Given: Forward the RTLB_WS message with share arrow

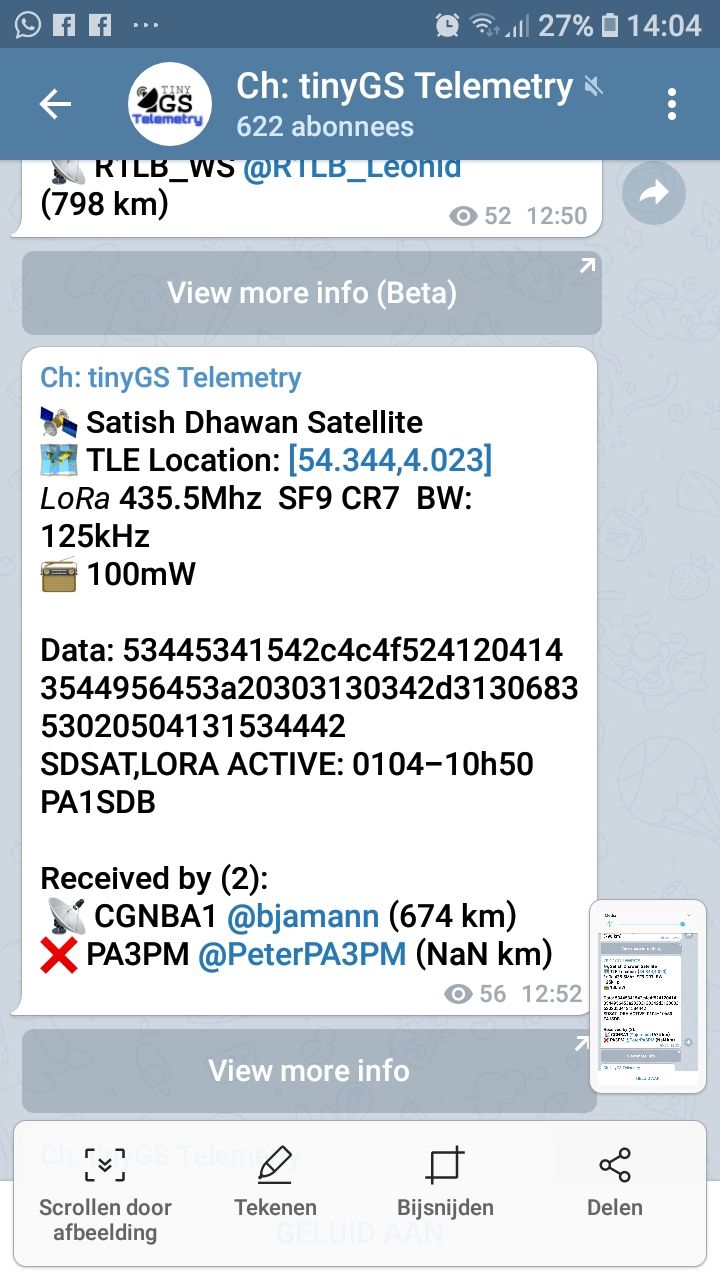Looking at the screenshot, I should pos(653,193).
